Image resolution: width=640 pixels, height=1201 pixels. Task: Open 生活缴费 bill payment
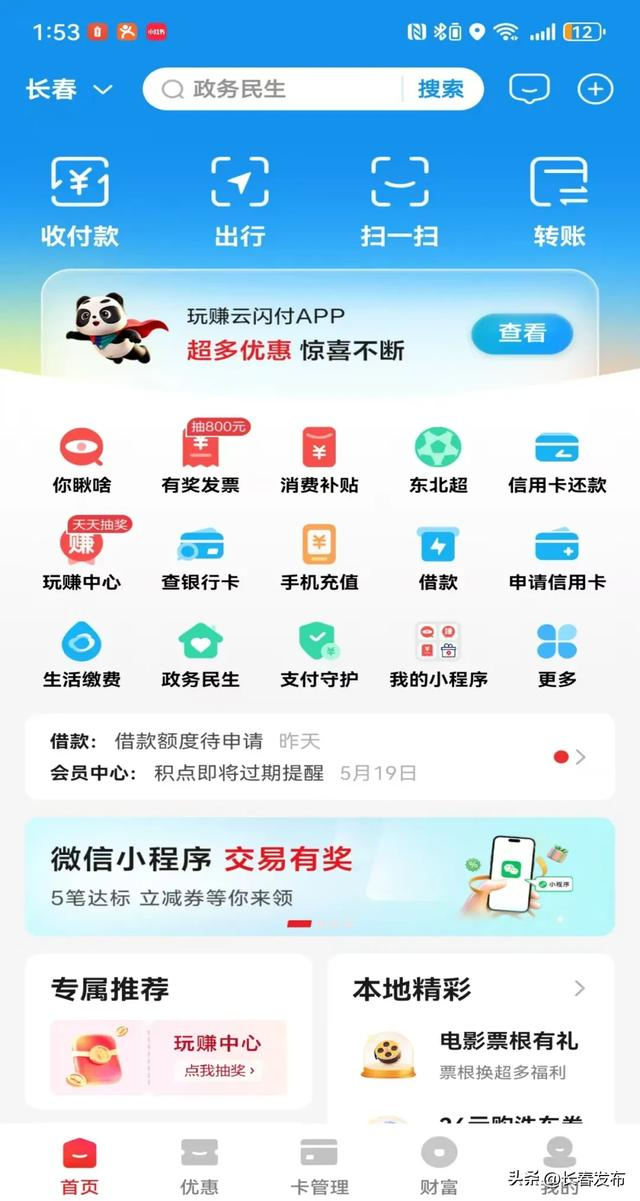click(81, 654)
